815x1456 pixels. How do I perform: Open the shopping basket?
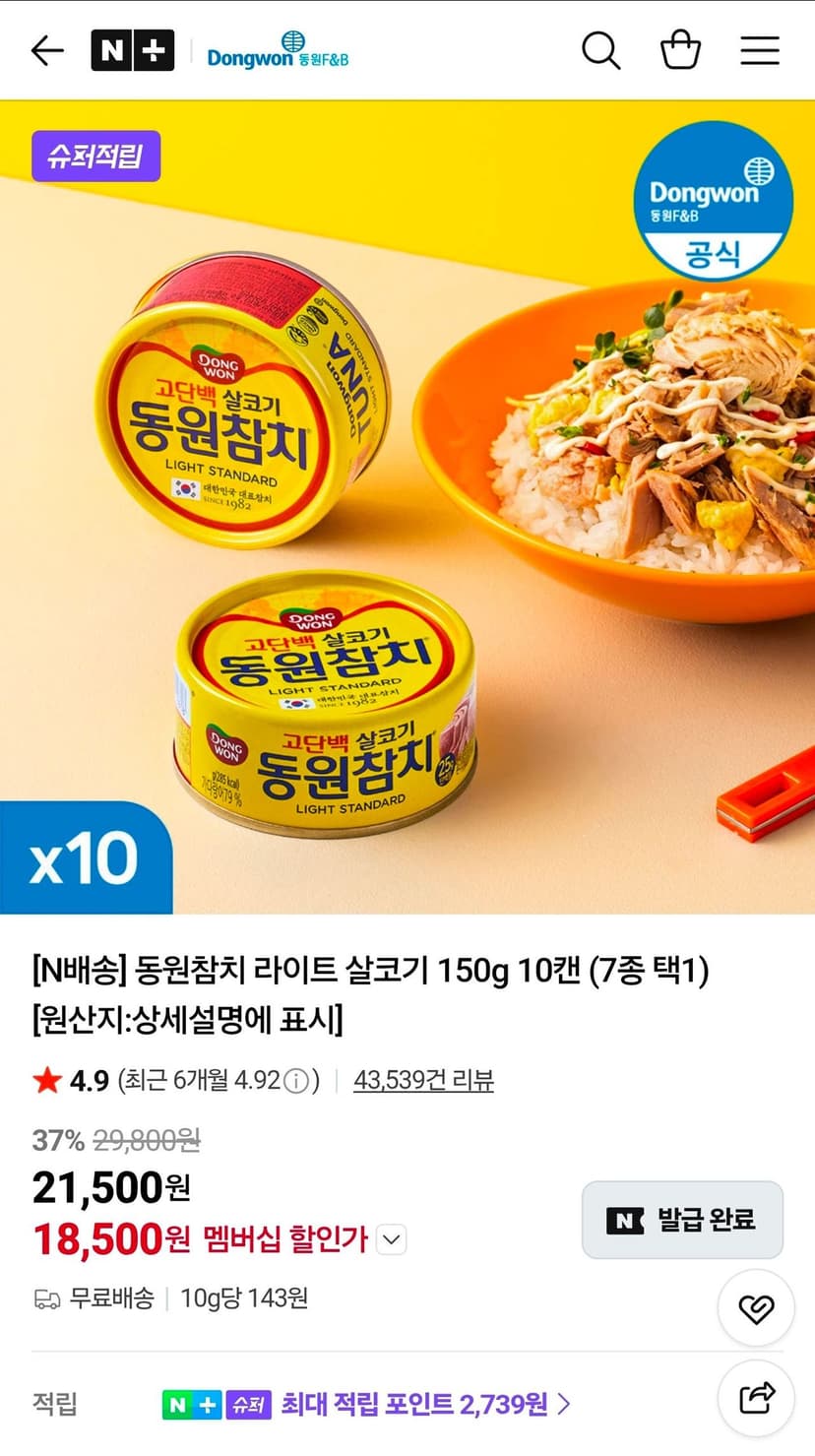coord(680,50)
